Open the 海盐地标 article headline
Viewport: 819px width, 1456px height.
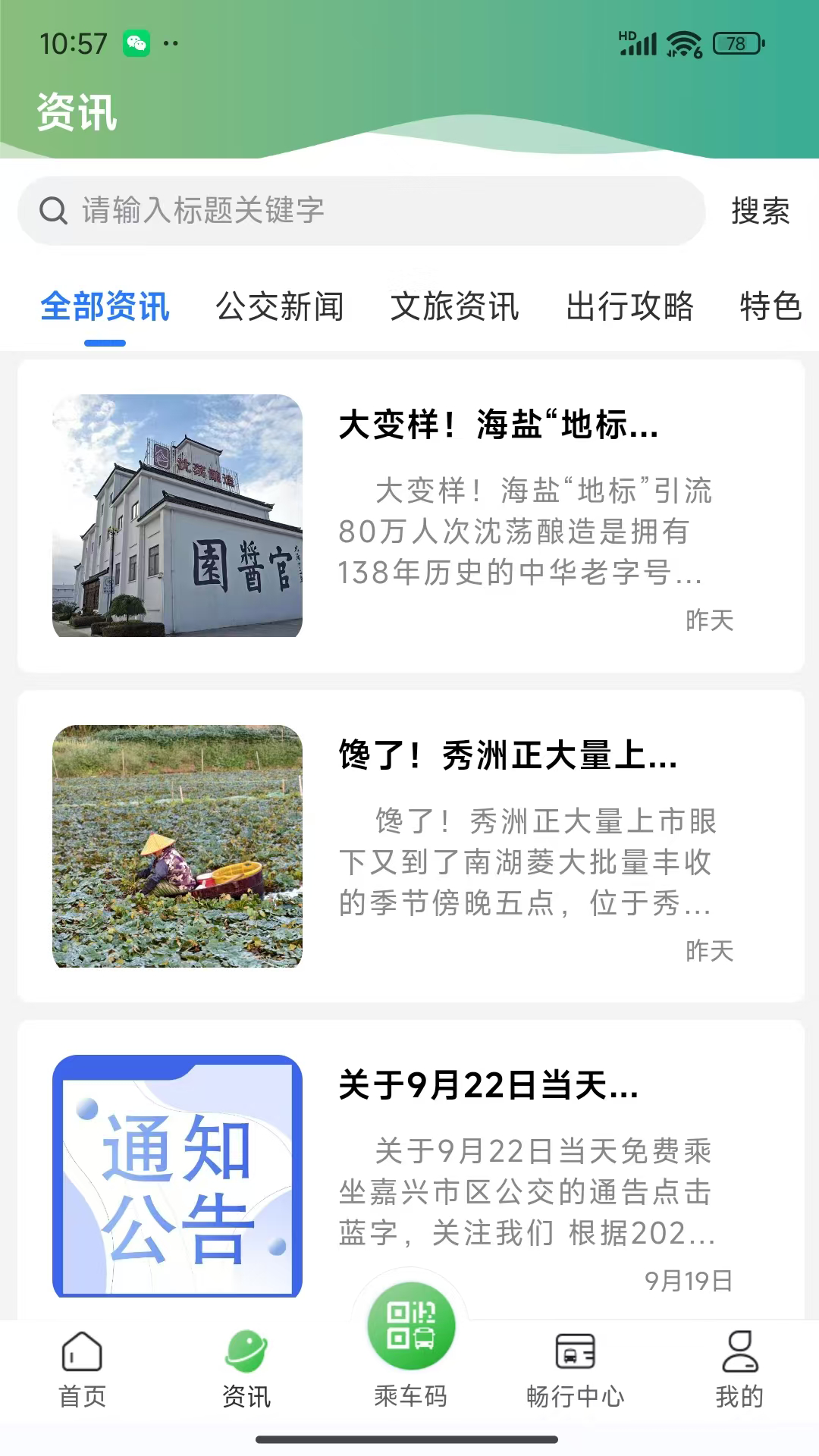[499, 428]
